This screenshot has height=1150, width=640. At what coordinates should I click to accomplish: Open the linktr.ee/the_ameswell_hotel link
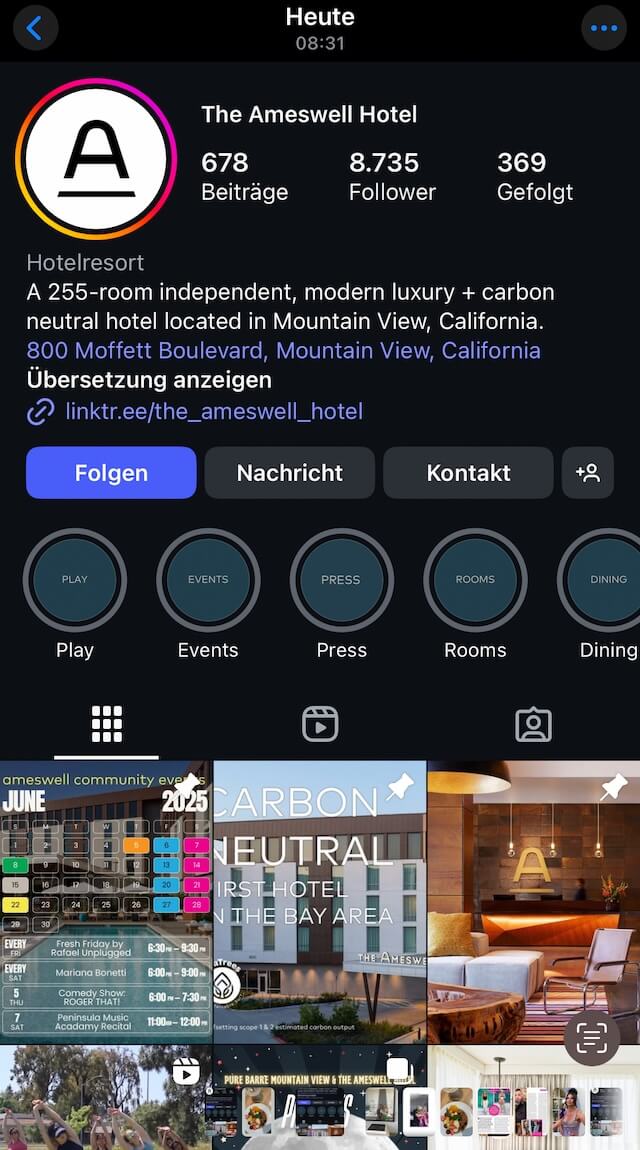point(214,411)
